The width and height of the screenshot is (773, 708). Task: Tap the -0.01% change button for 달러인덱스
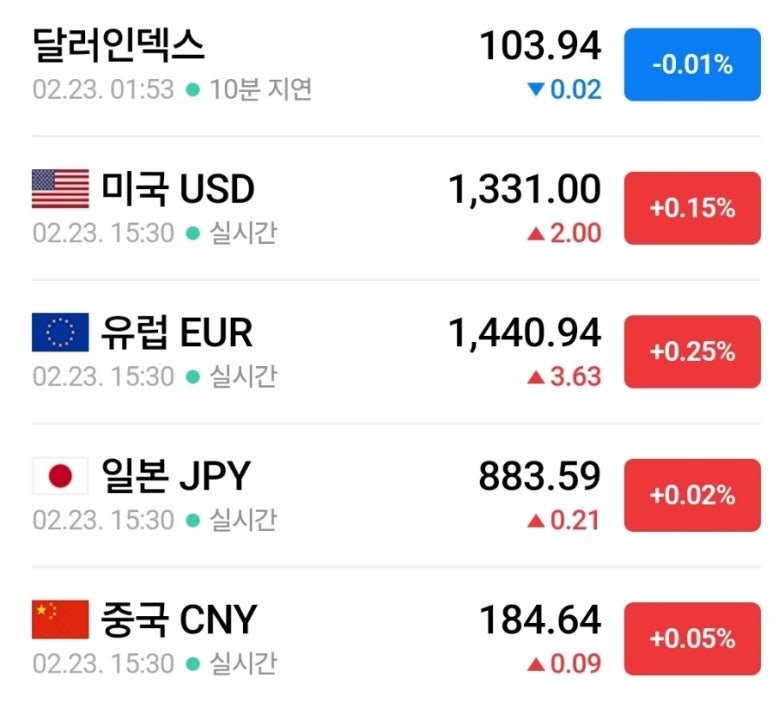tap(692, 65)
